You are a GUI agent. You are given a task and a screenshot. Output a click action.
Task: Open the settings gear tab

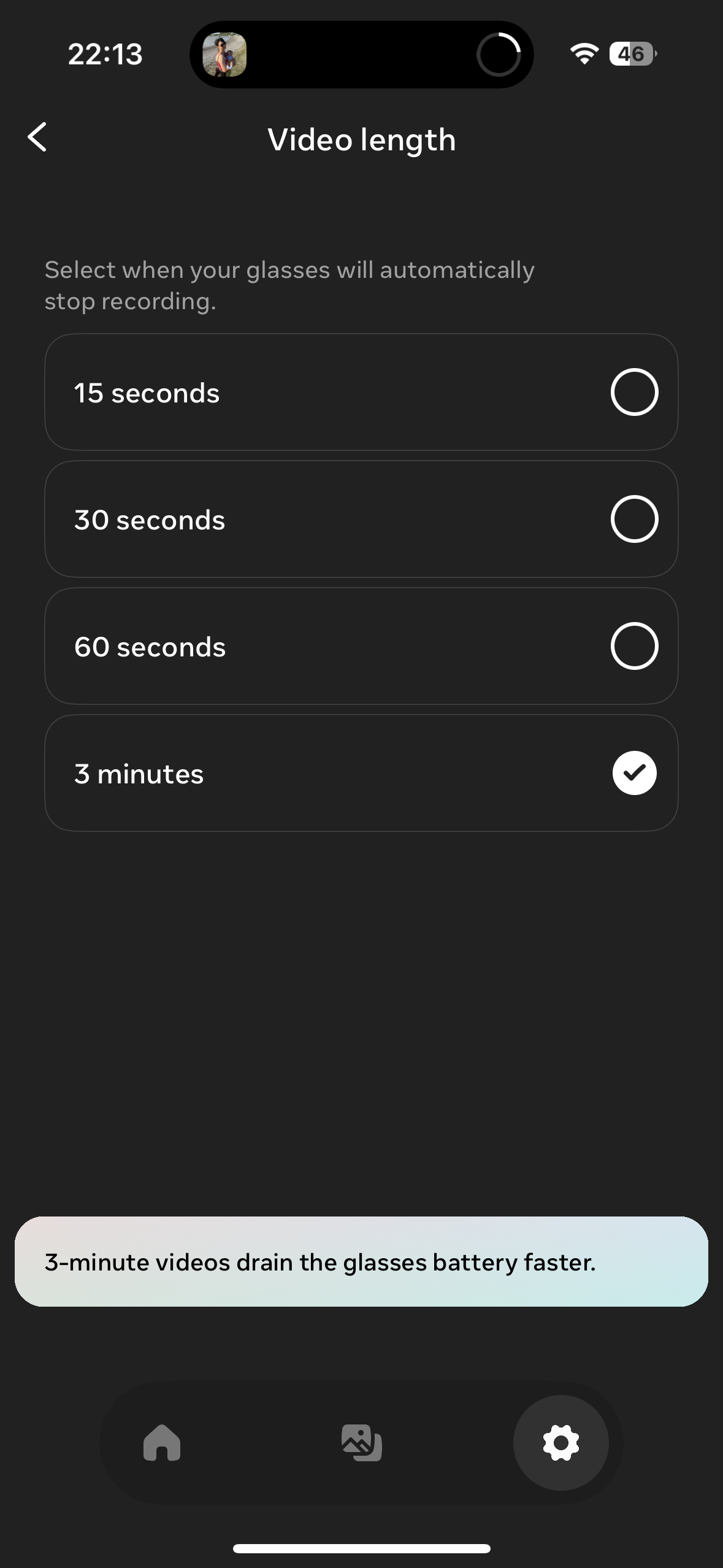pyautogui.click(x=560, y=1443)
